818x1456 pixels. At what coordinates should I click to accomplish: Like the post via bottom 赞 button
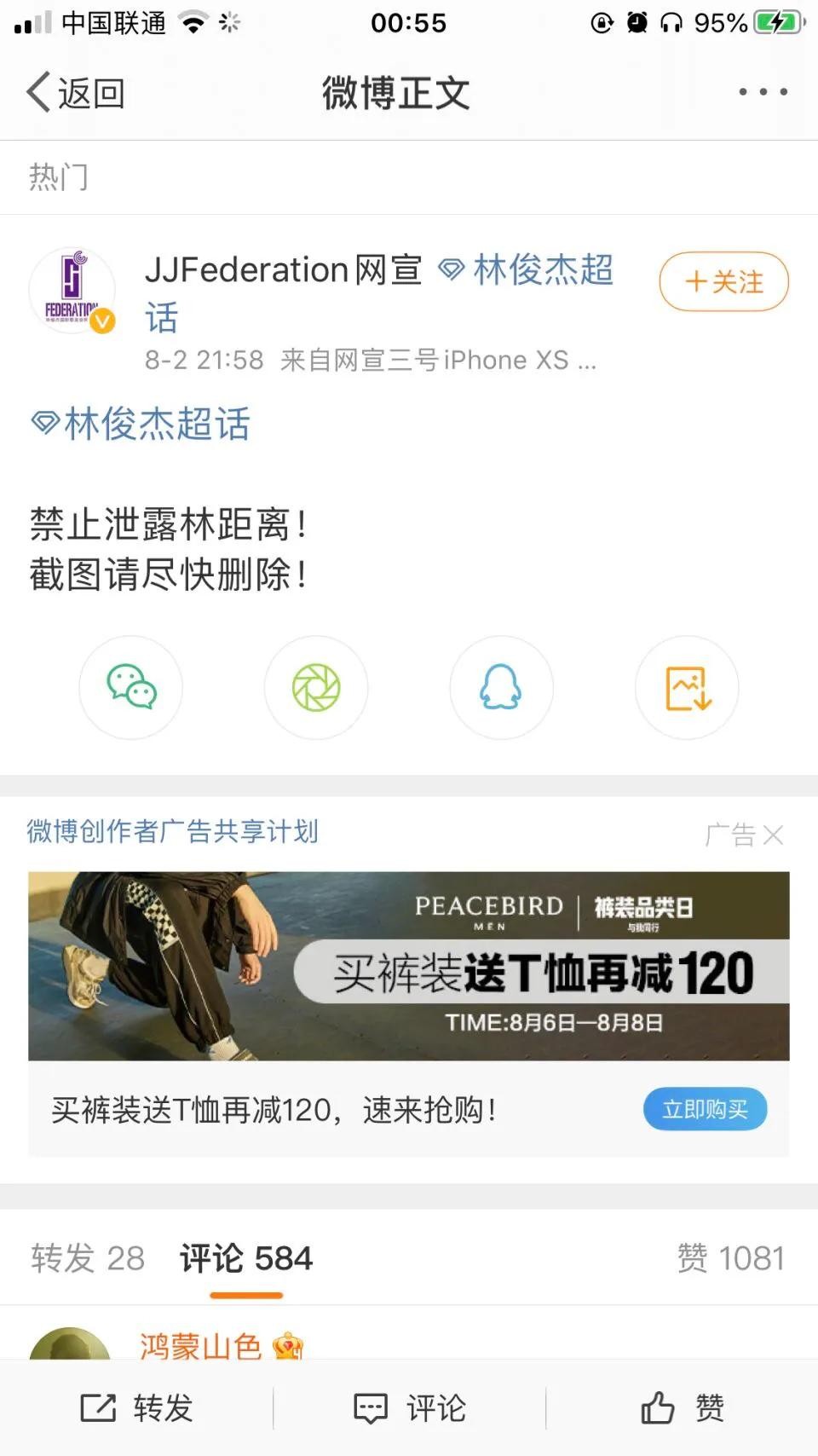(682, 1408)
